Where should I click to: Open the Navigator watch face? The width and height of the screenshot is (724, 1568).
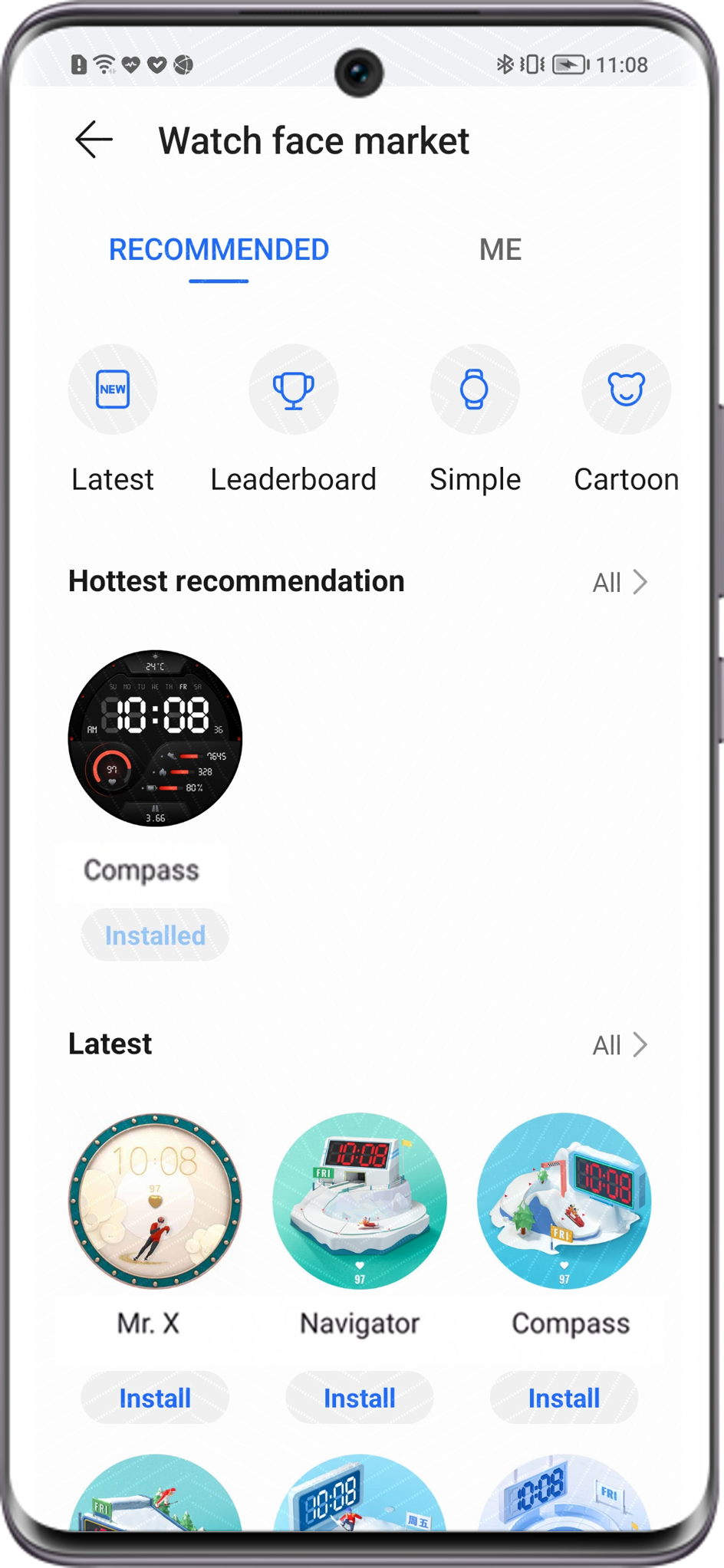tap(360, 1201)
